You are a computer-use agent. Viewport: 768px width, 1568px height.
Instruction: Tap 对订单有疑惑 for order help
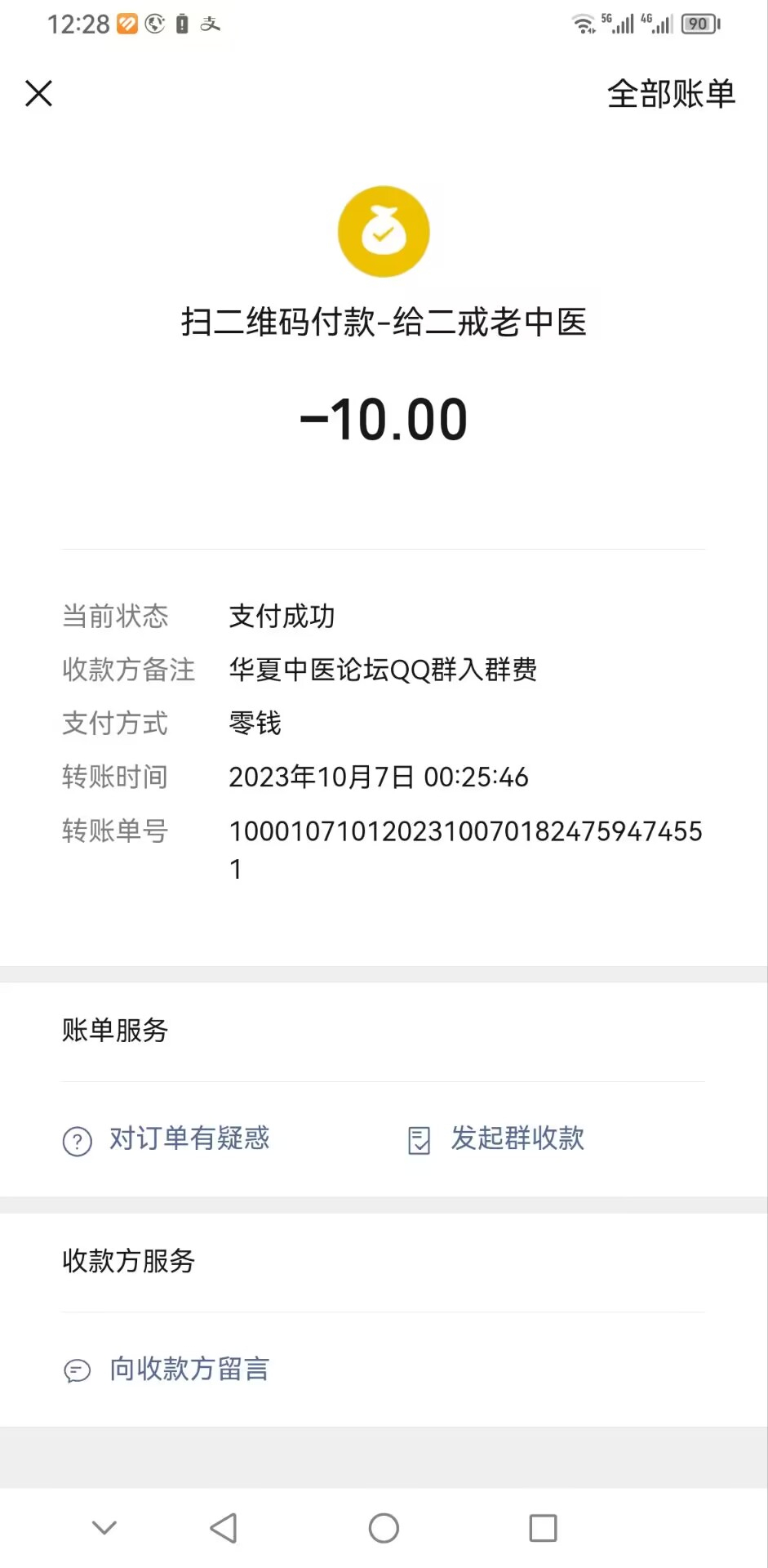point(167,1138)
